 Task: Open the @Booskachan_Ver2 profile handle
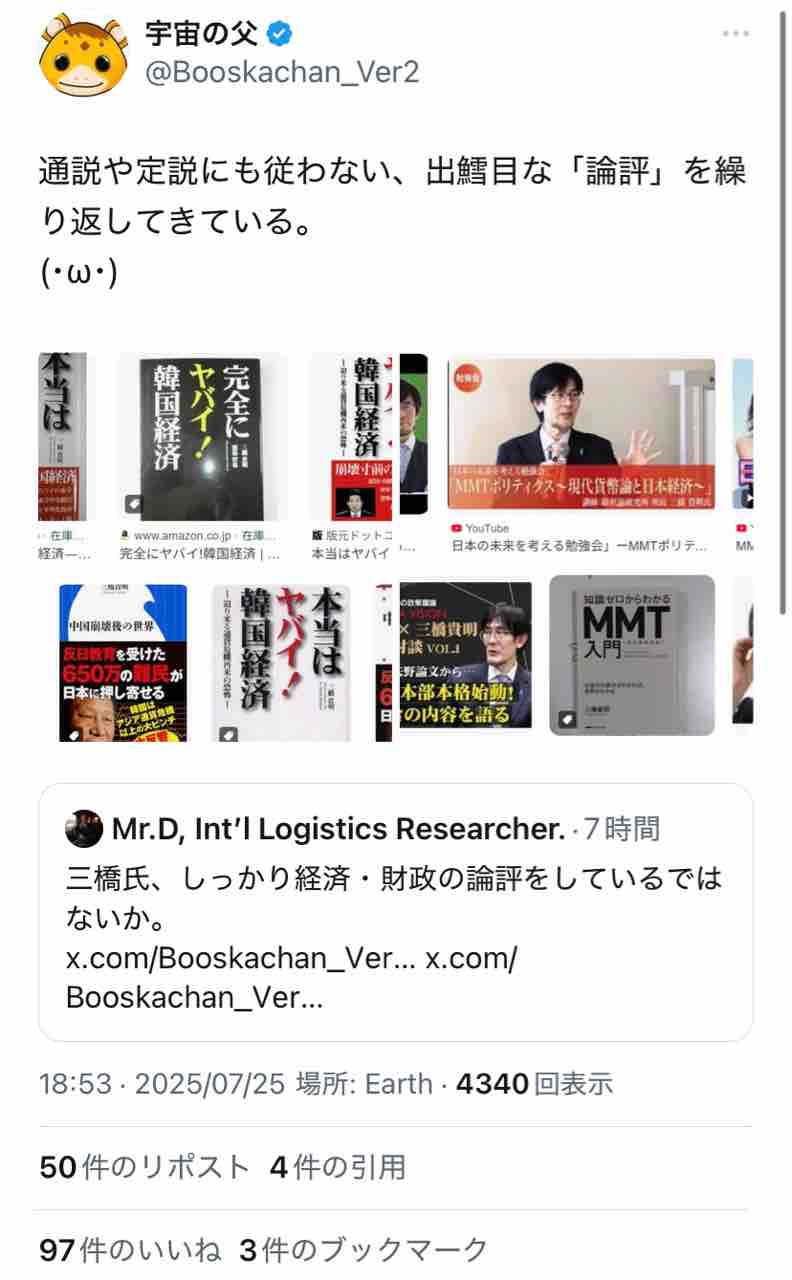tap(283, 73)
